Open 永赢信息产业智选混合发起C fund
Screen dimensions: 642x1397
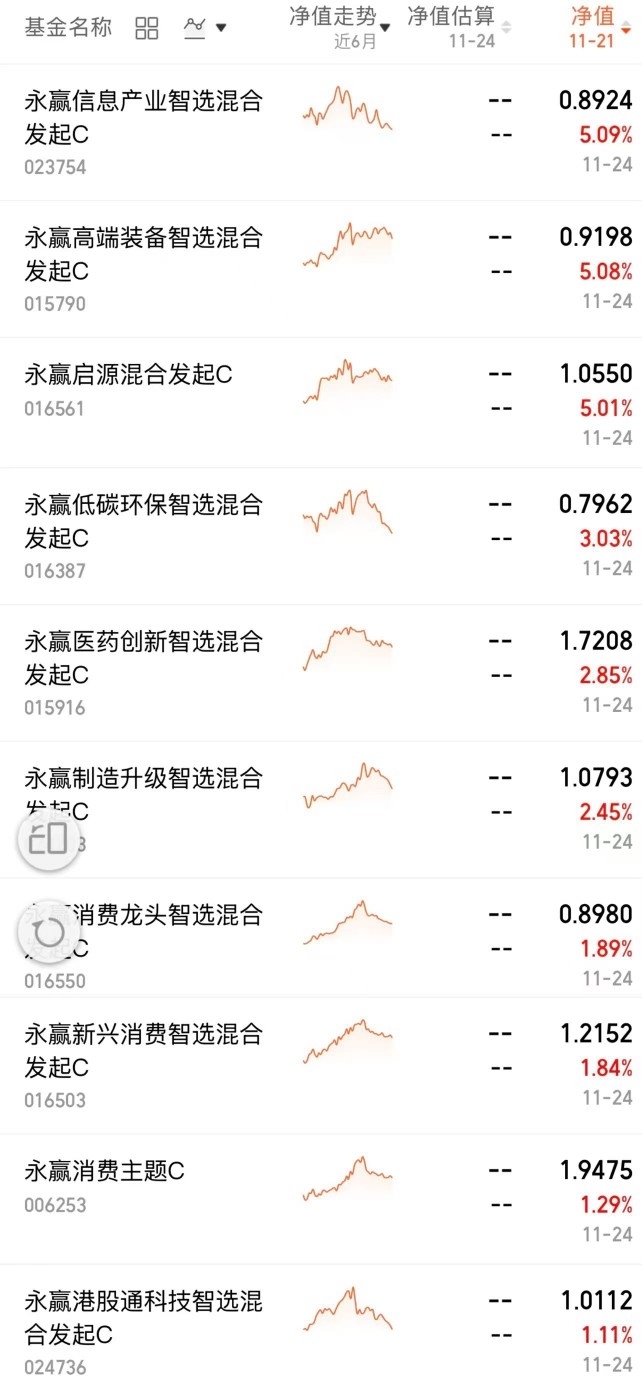(x=143, y=117)
